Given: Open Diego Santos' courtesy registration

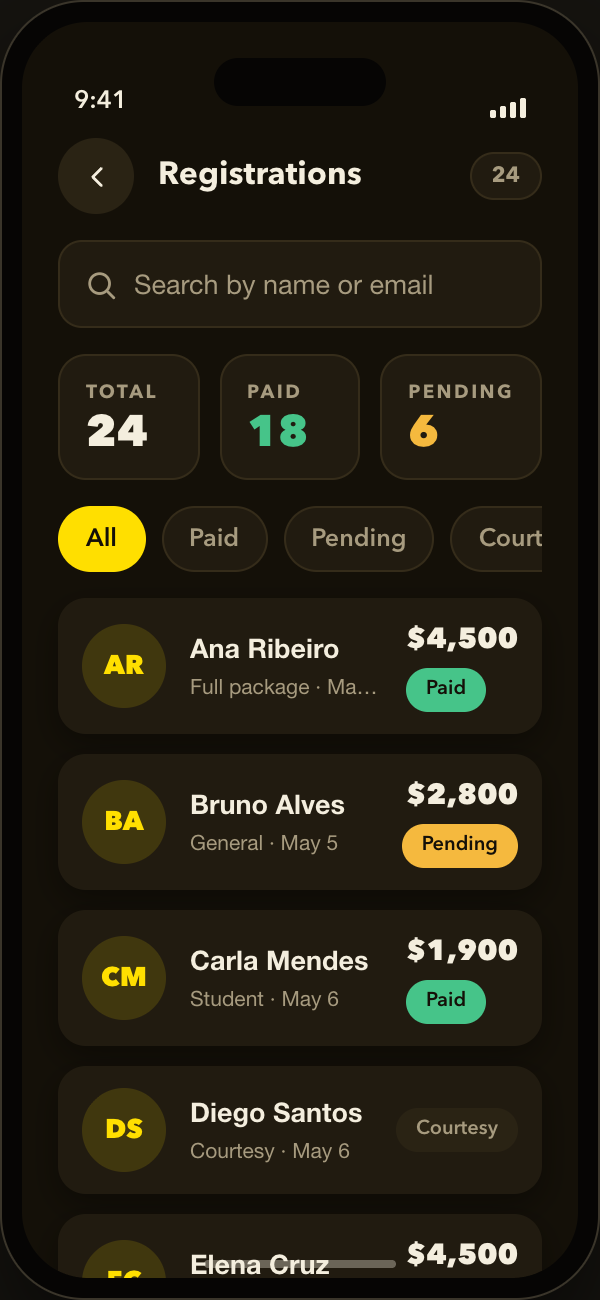Looking at the screenshot, I should click(300, 1130).
